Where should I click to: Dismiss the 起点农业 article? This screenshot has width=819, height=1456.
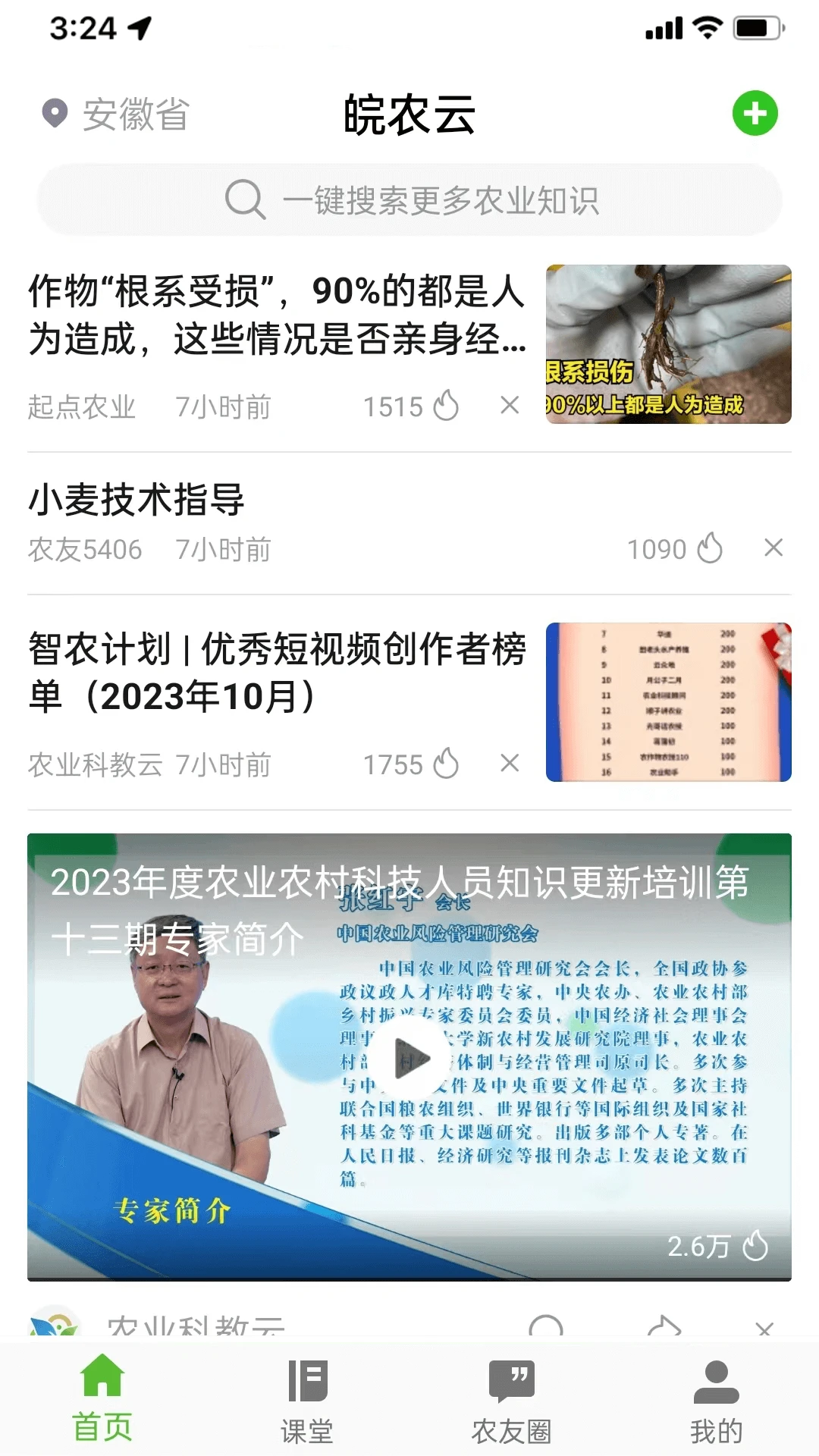pos(510,406)
